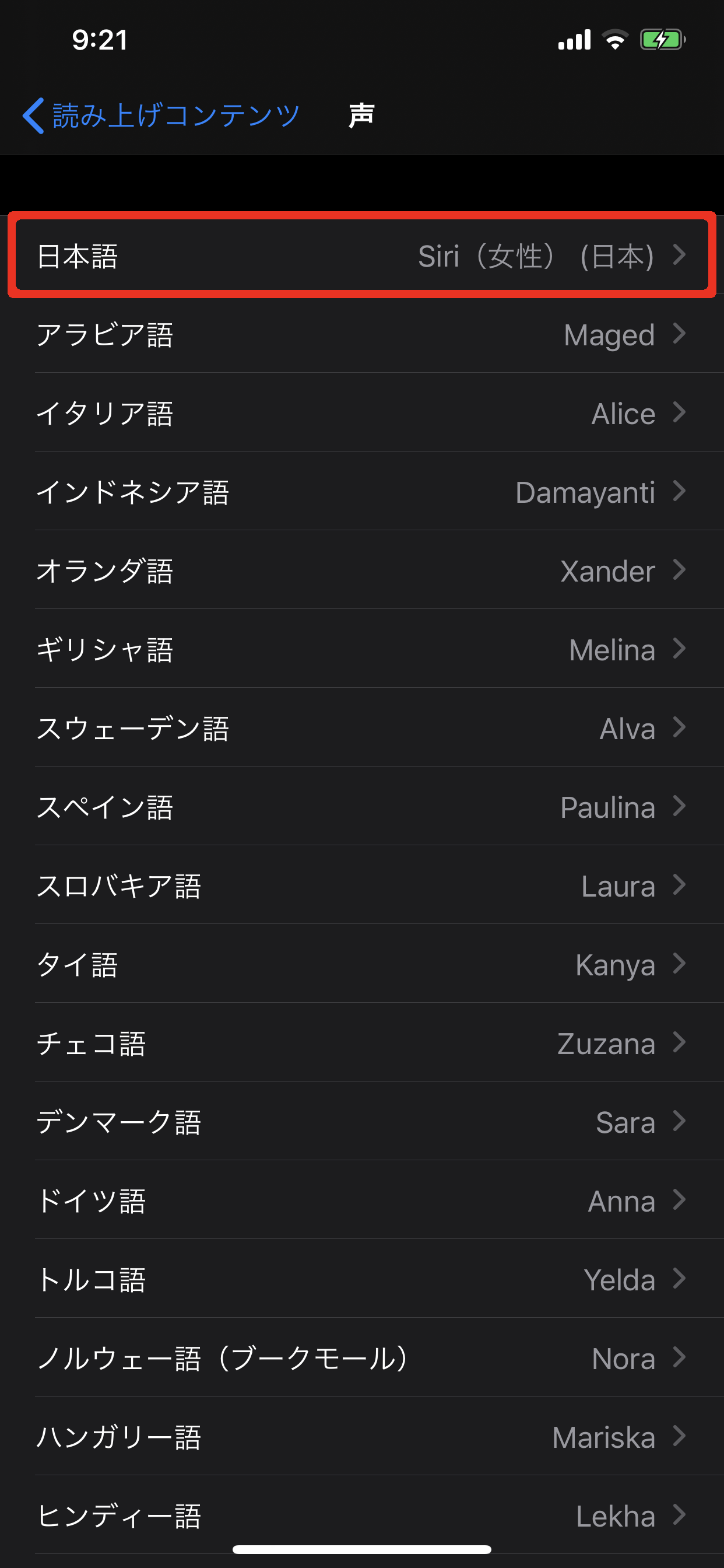Select the スロバキア語 row
724x1568 pixels.
[x=361, y=885]
